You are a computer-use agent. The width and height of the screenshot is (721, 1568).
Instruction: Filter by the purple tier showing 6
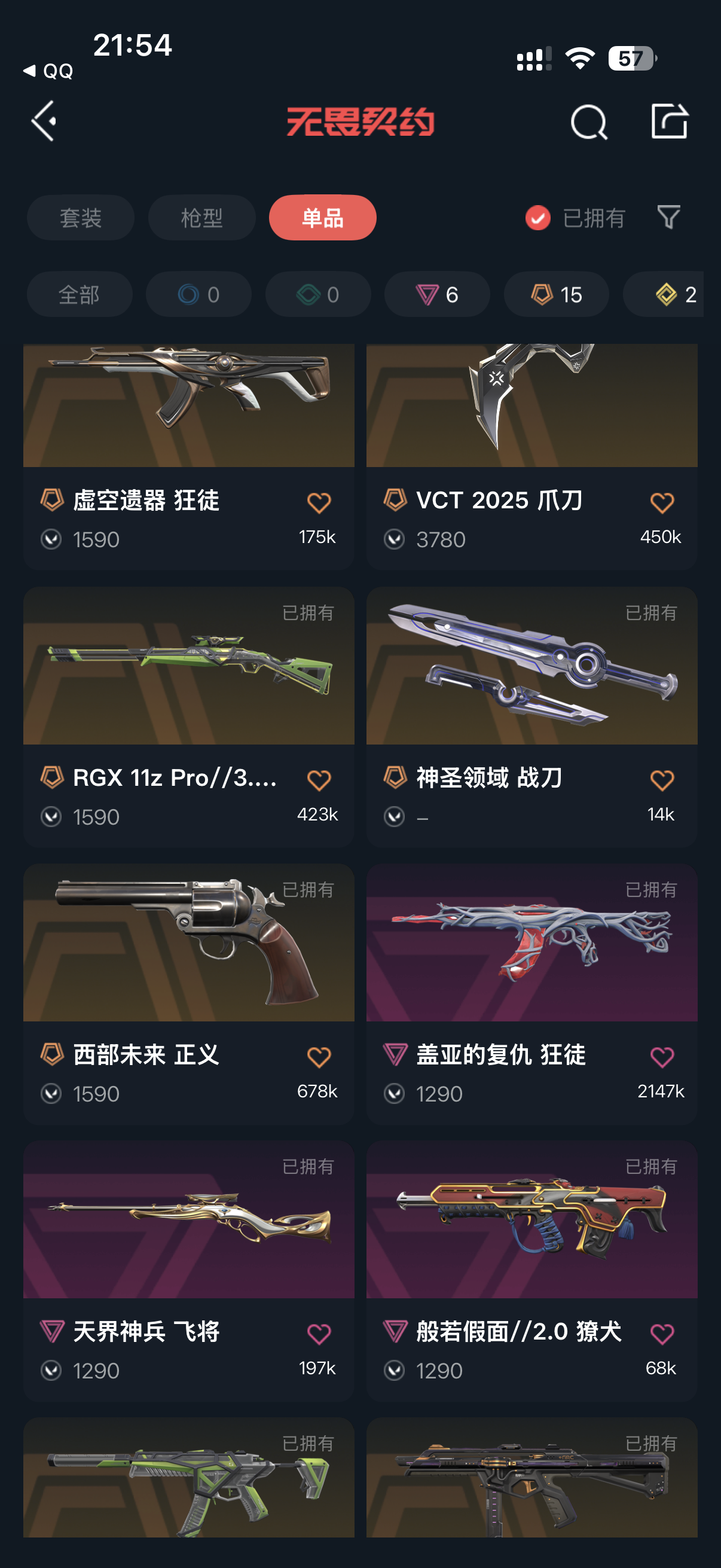coord(437,295)
